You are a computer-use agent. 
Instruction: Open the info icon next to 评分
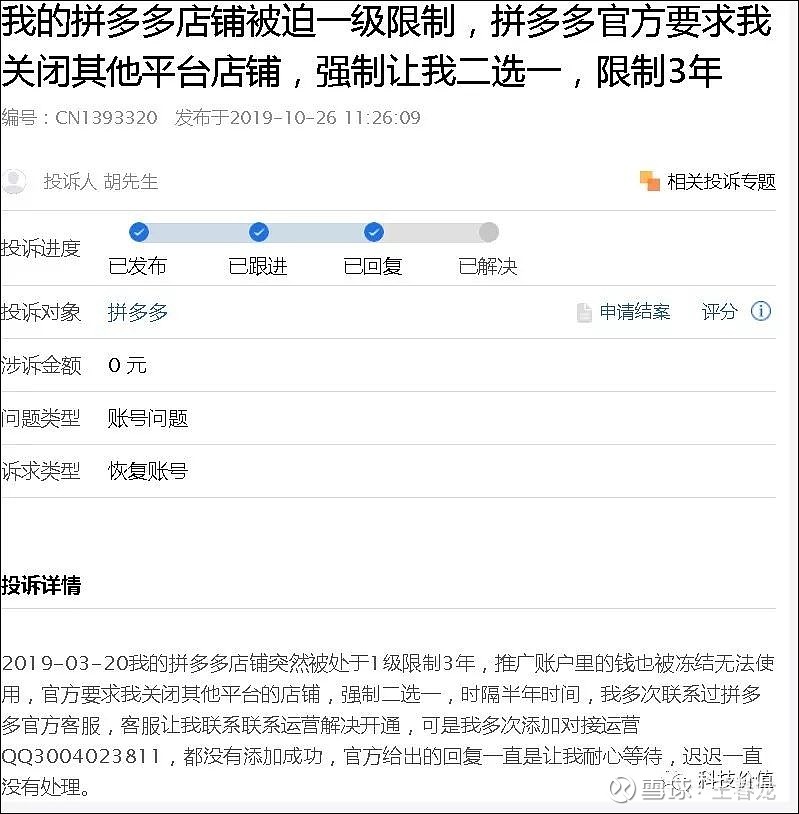[x=761, y=311]
